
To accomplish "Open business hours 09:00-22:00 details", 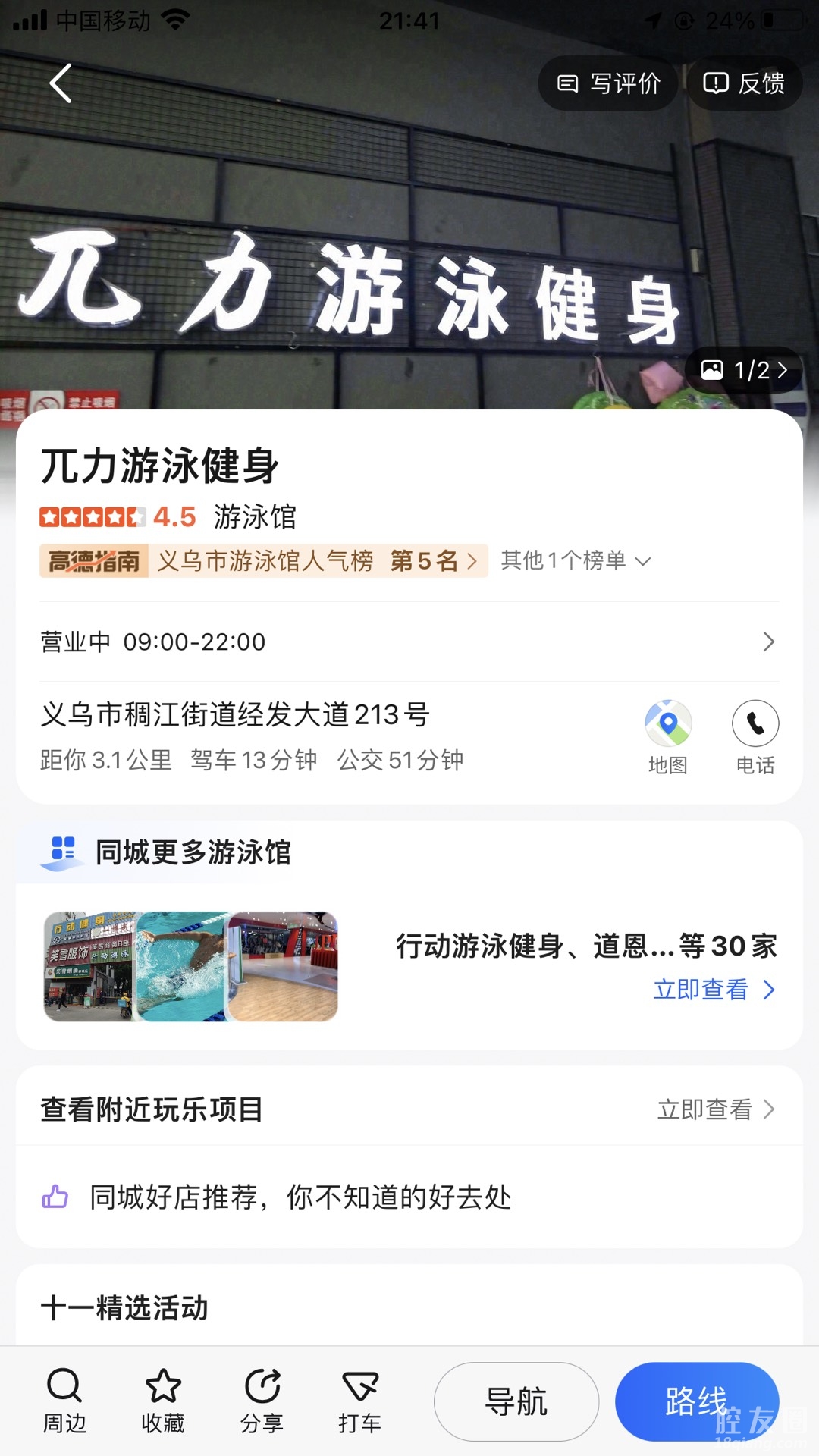I will (409, 642).
